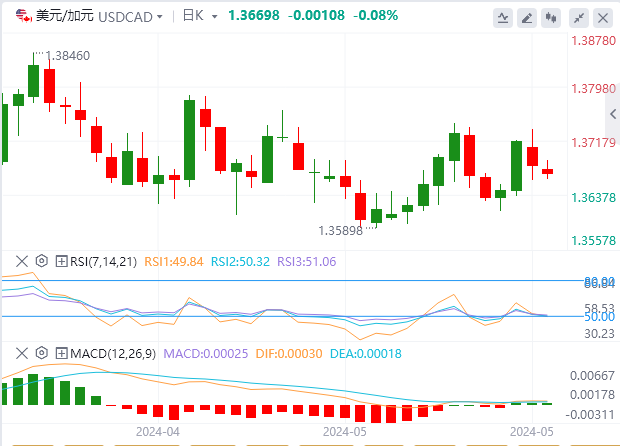Image resolution: width=620 pixels, height=446 pixels.
Task: Expand the chart to fullscreen
Action: click(578, 17)
